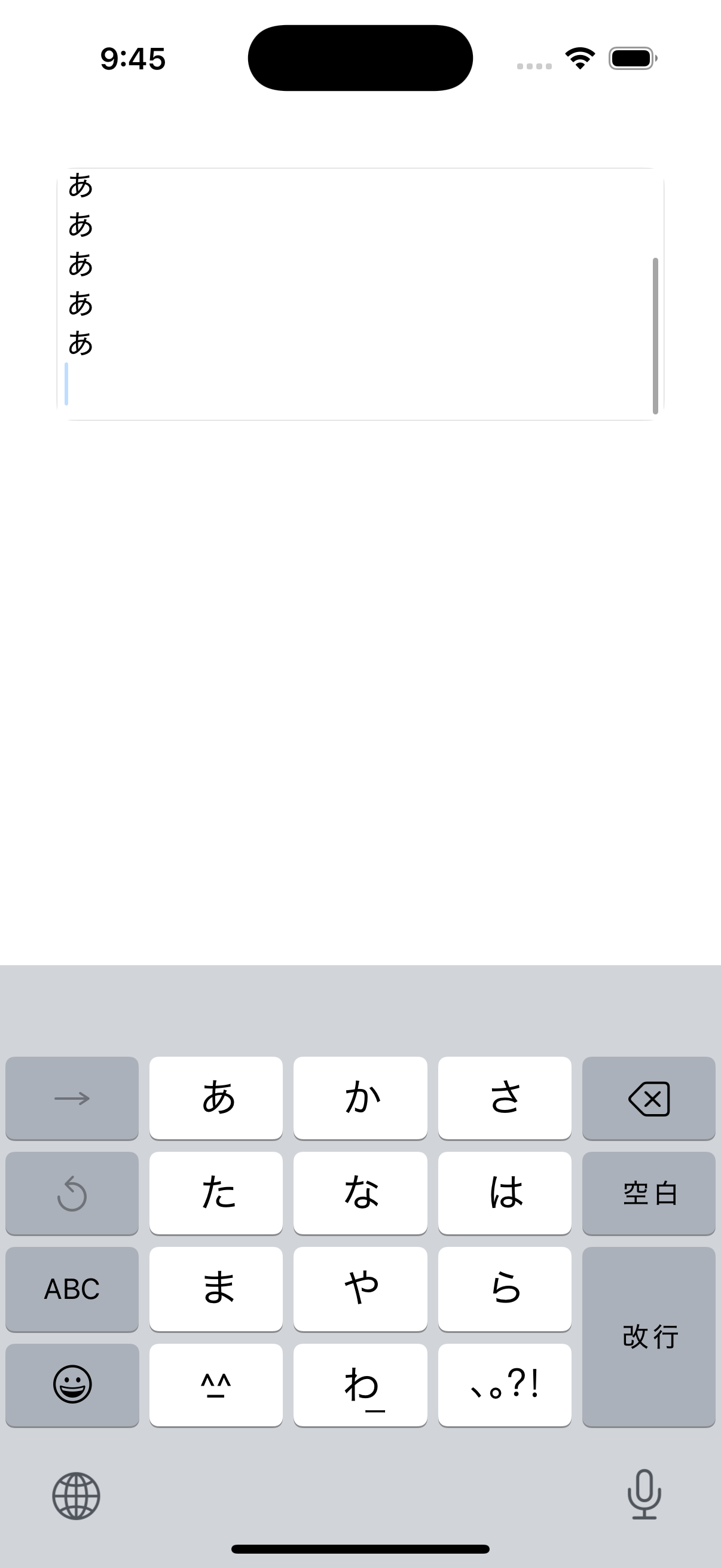Open the emoji keyboard
The height and width of the screenshot is (1568, 721).
pyautogui.click(x=72, y=1385)
